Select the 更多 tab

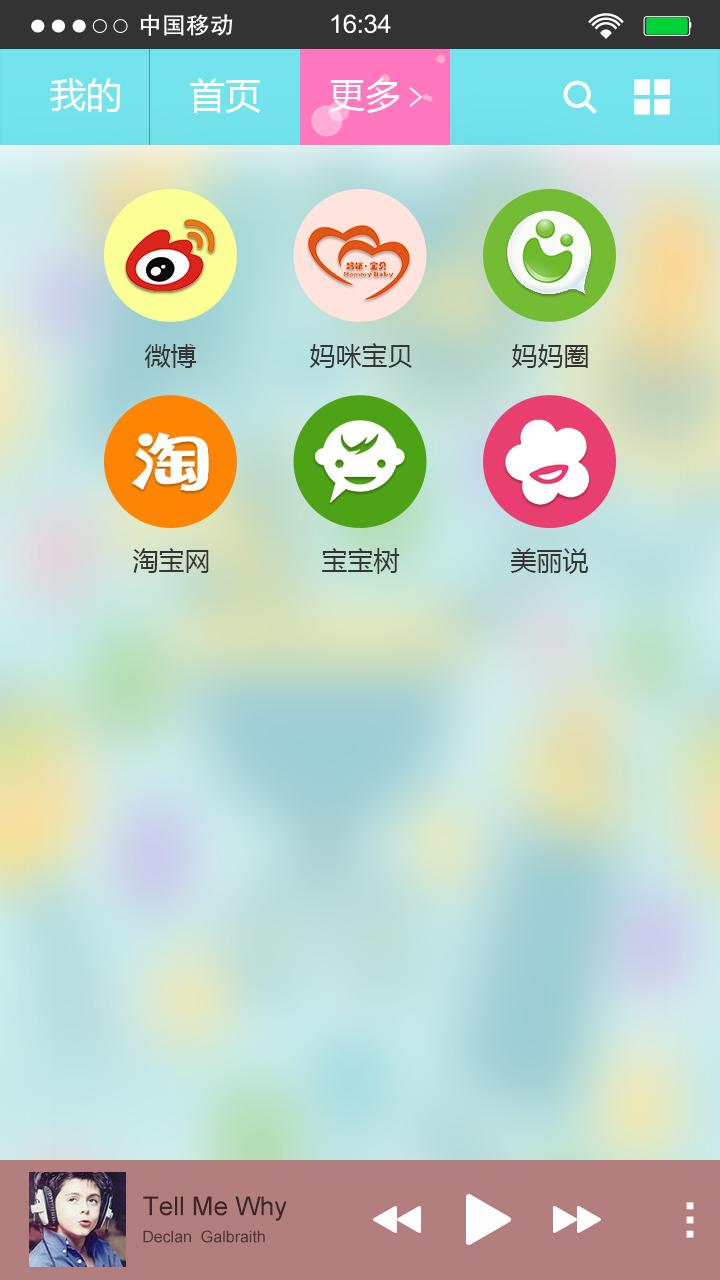[x=375, y=97]
